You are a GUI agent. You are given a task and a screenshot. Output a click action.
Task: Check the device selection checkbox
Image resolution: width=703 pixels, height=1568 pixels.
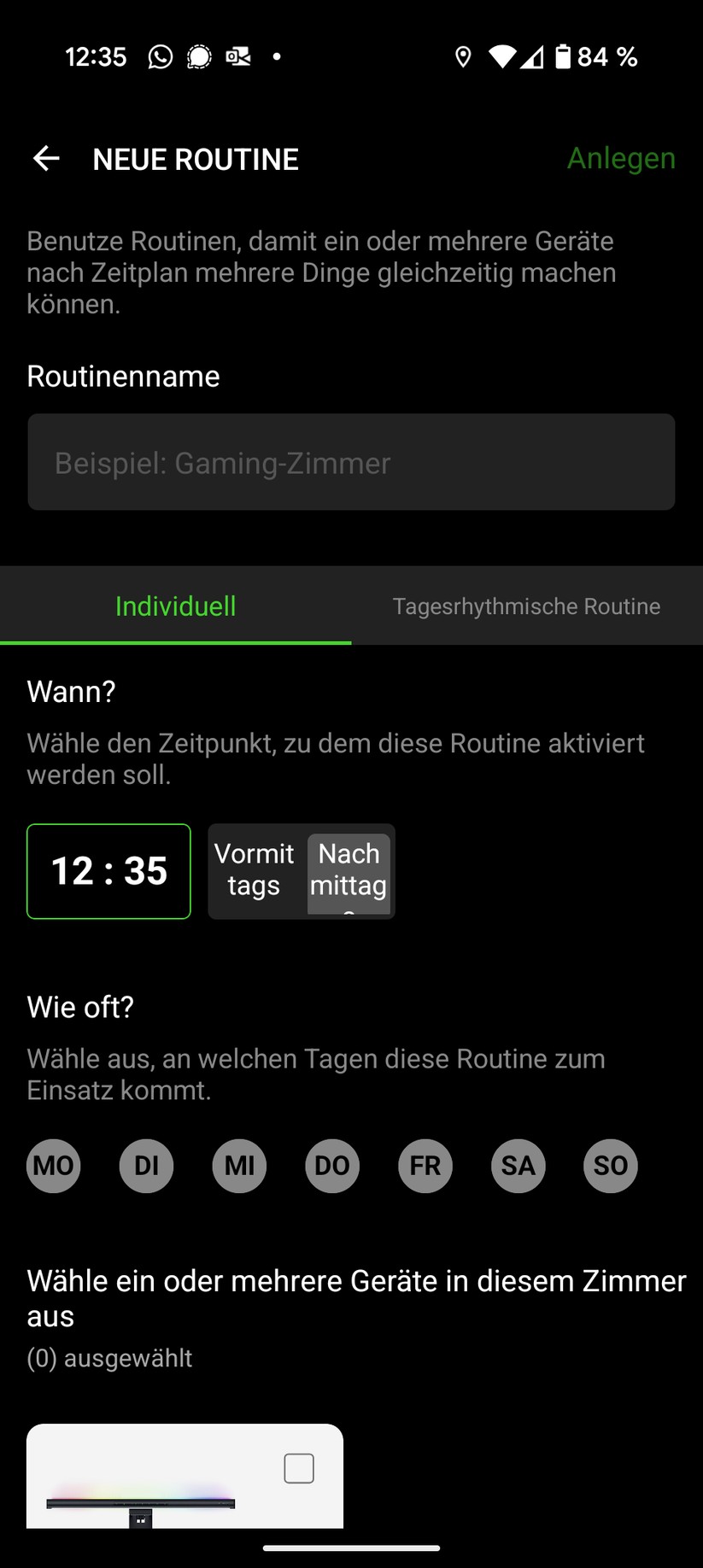coord(299,1468)
